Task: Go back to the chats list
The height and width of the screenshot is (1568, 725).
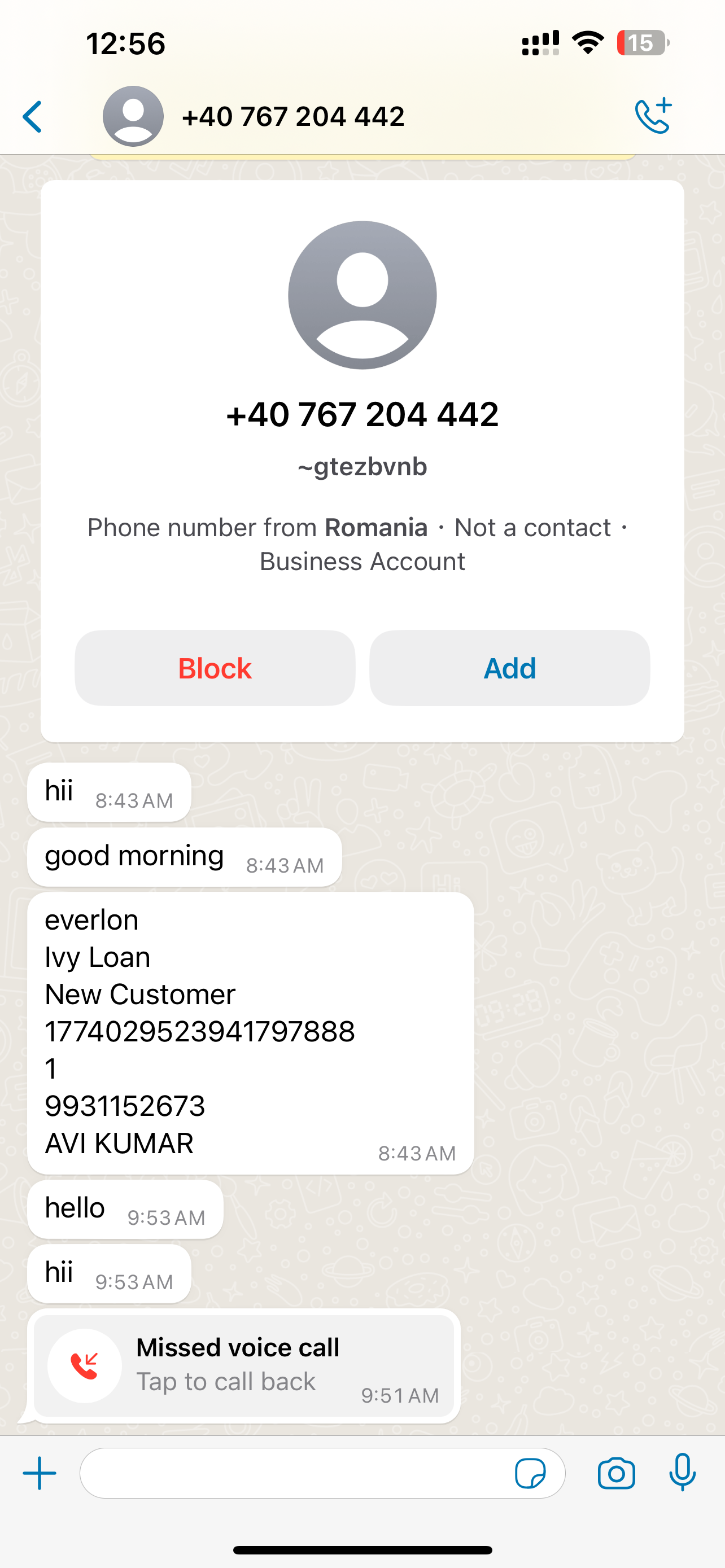Action: pos(33,116)
